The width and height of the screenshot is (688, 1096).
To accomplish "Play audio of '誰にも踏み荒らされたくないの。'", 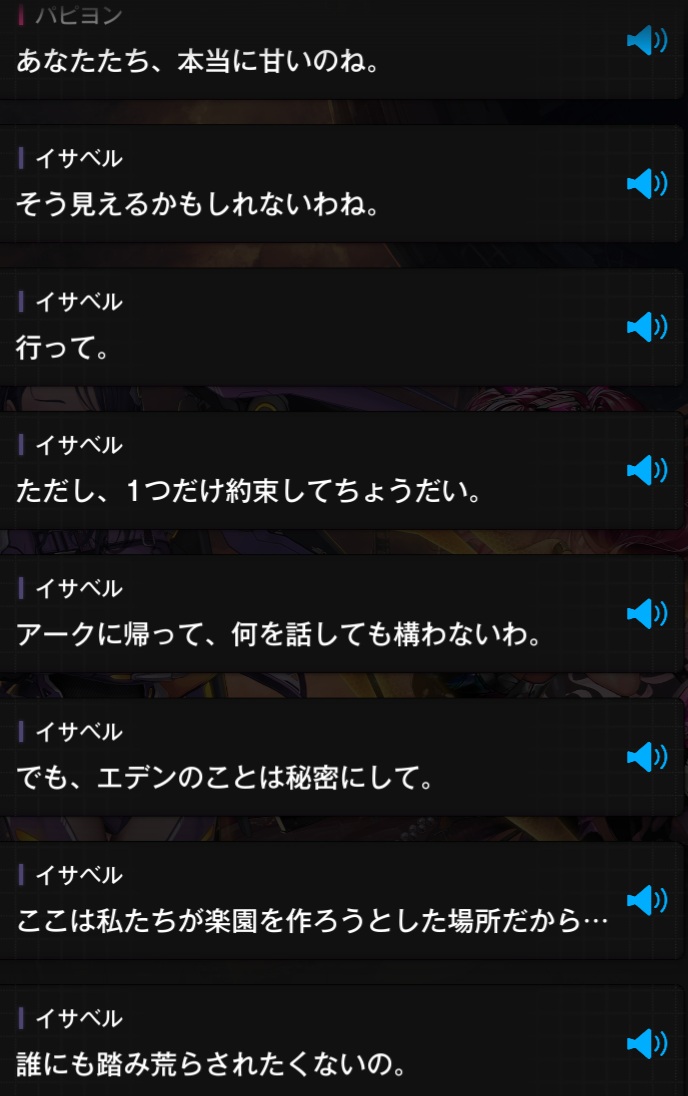I will point(646,1043).
